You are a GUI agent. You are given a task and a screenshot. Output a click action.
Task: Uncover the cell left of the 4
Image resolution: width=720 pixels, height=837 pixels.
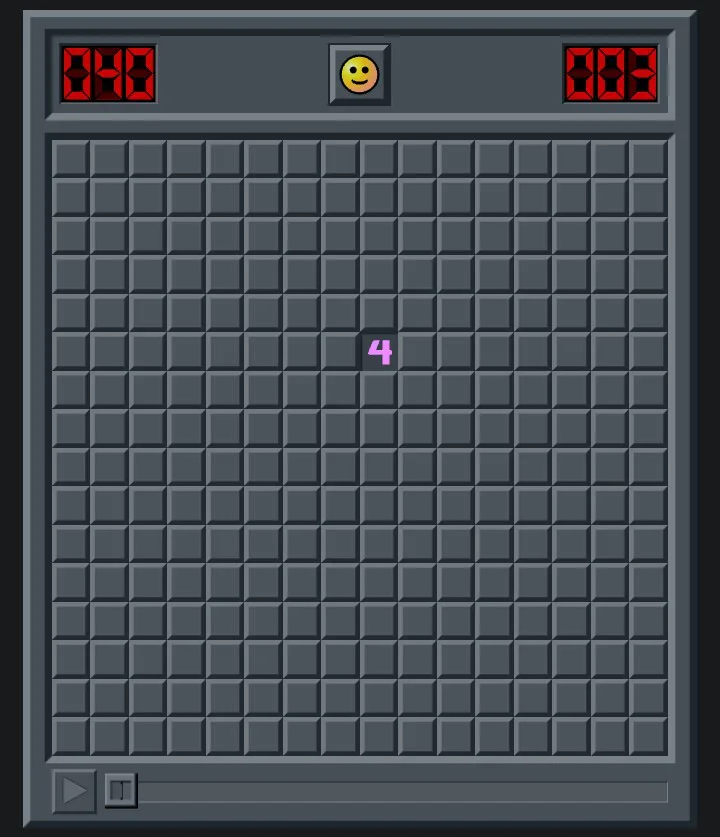tap(340, 351)
